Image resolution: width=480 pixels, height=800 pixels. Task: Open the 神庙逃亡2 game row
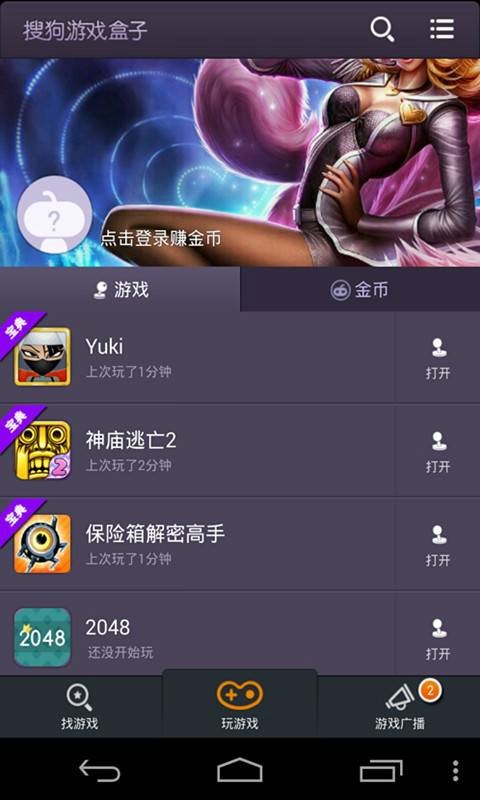coord(197,451)
